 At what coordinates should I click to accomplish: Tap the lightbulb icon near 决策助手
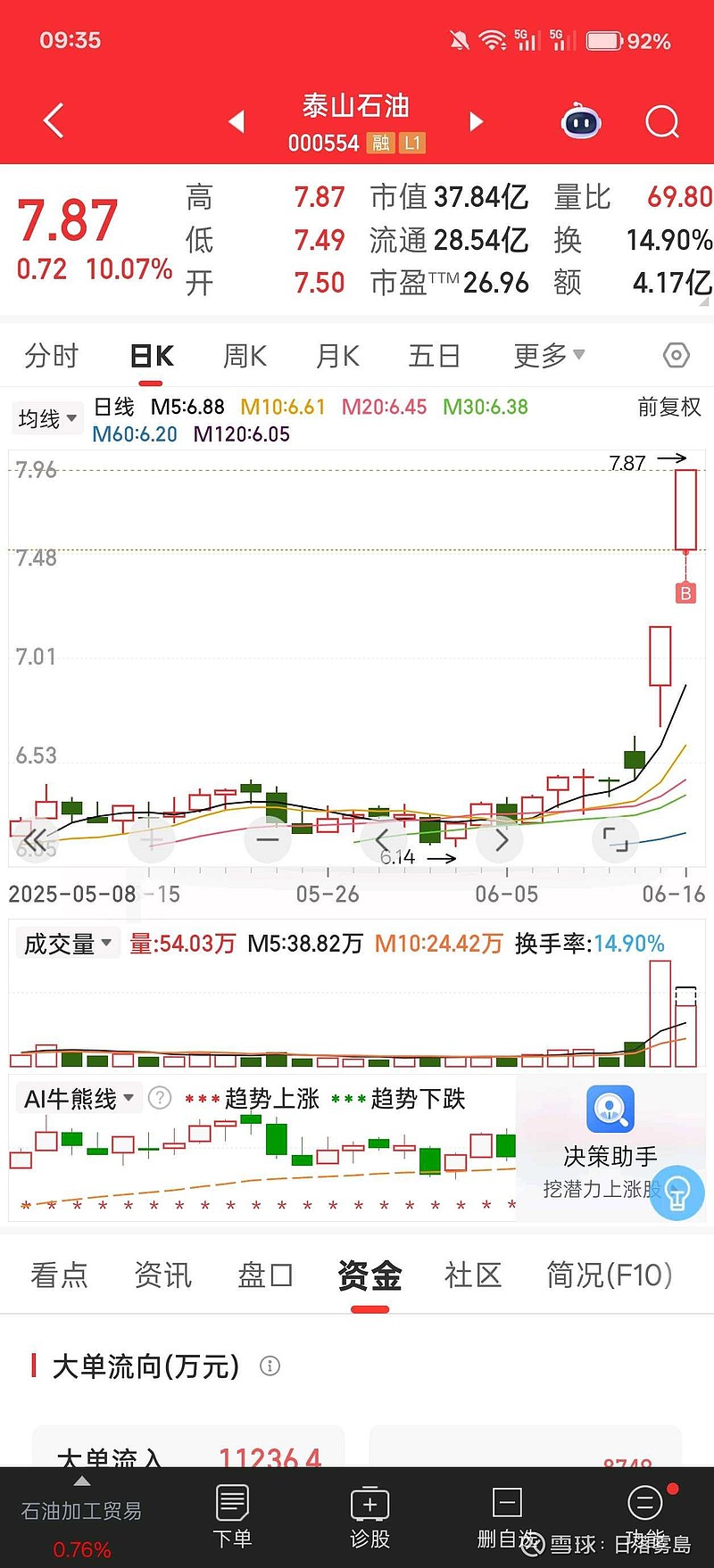677,1193
